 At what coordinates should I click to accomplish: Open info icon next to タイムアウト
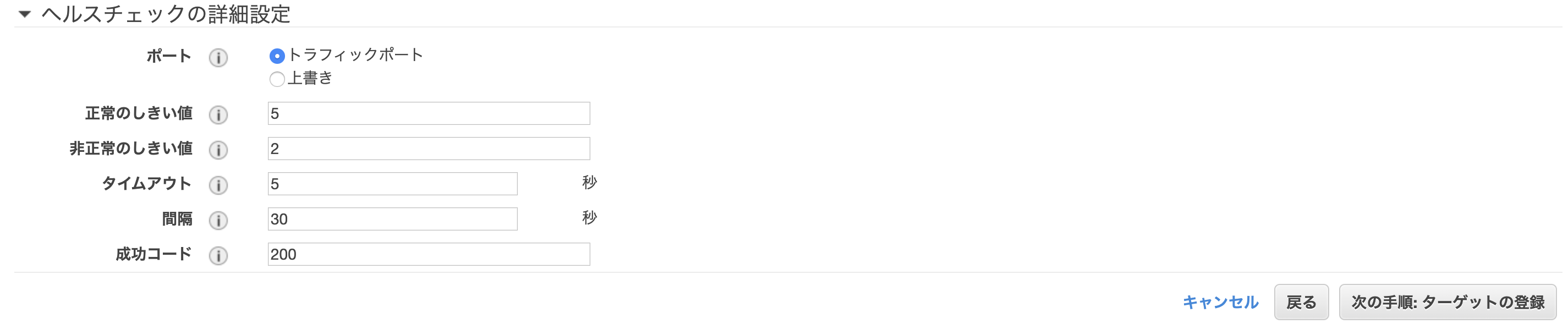pos(218,185)
